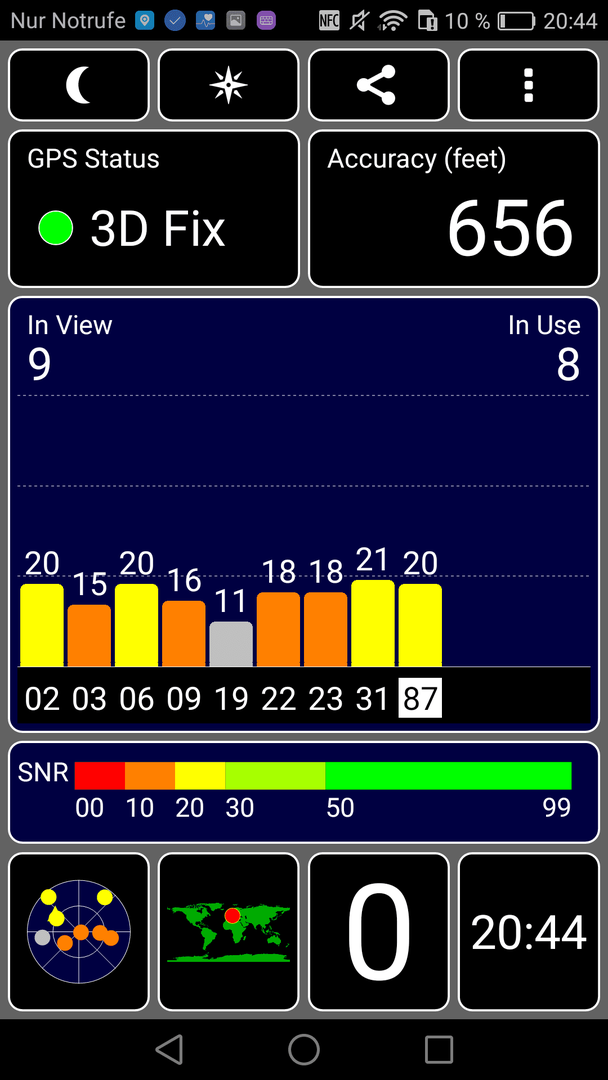Go back using the system back button
Viewport: 608px width, 1080px height.
click(169, 1050)
